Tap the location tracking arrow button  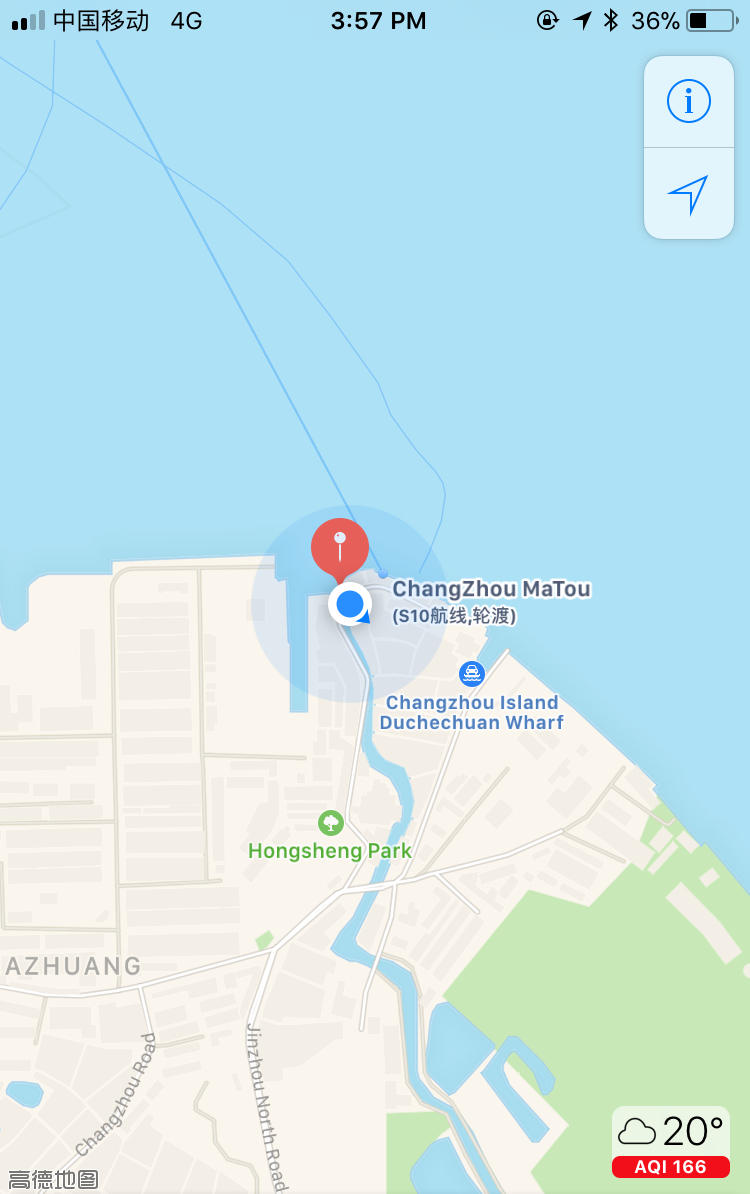(688, 194)
